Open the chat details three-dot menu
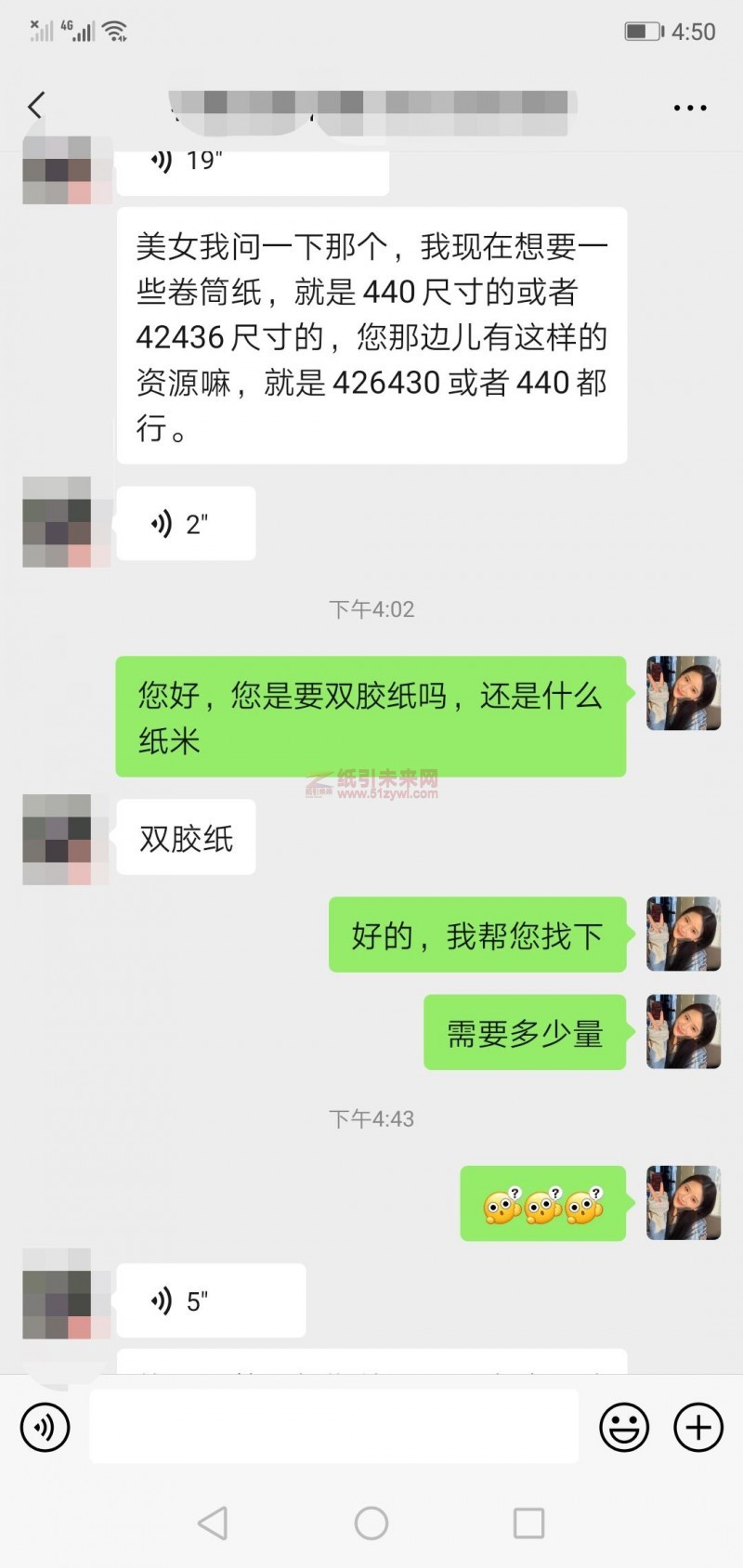The height and width of the screenshot is (1568, 743). pos(690,108)
